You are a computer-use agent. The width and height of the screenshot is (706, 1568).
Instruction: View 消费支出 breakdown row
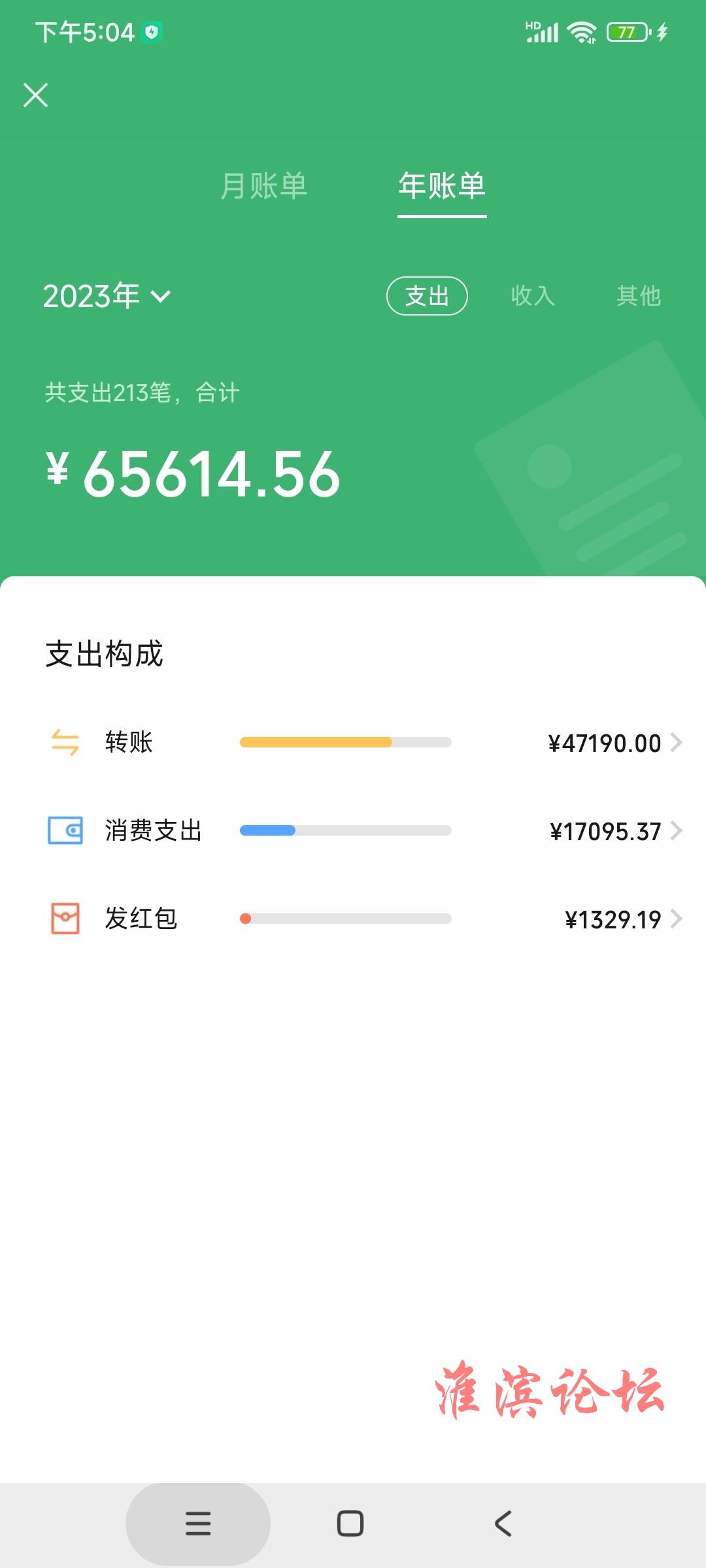[x=353, y=831]
